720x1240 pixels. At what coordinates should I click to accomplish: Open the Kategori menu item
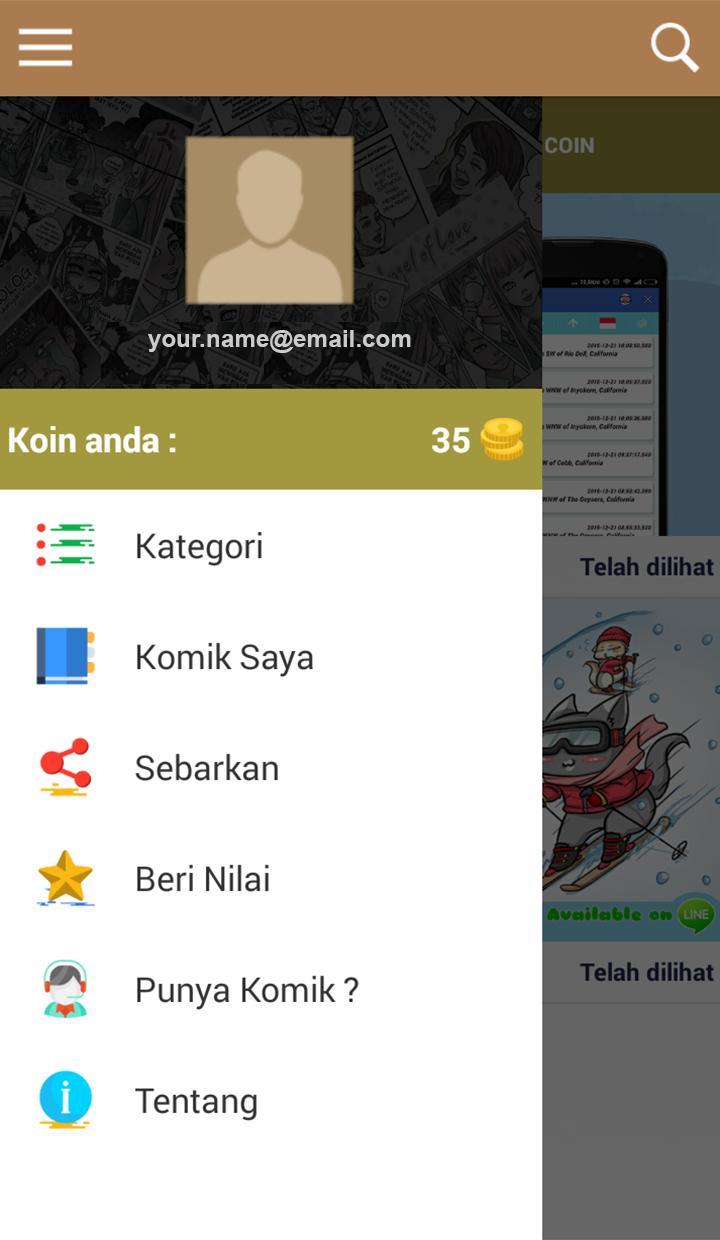(199, 546)
